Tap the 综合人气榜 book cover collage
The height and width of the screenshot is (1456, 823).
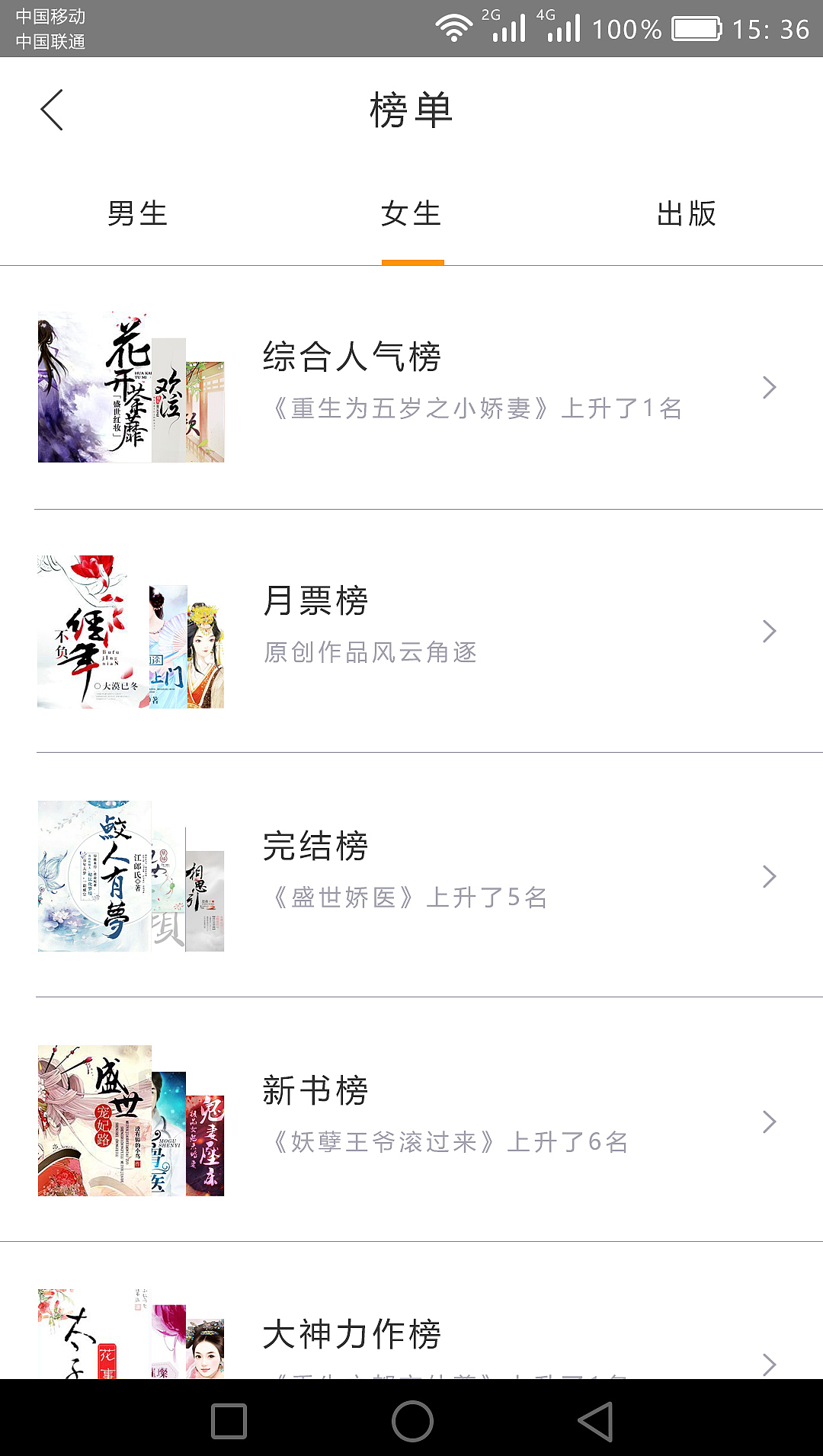tap(130, 387)
